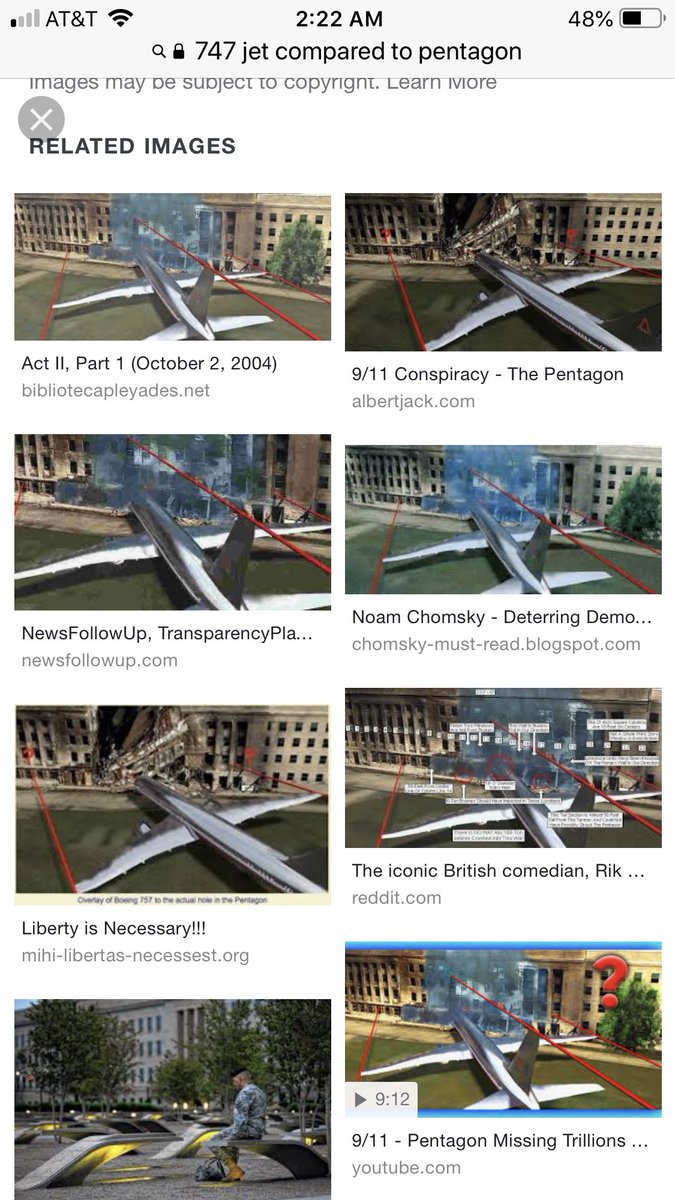Close the image viewer with the X button
Screen dimensions: 675x1200
point(41,120)
